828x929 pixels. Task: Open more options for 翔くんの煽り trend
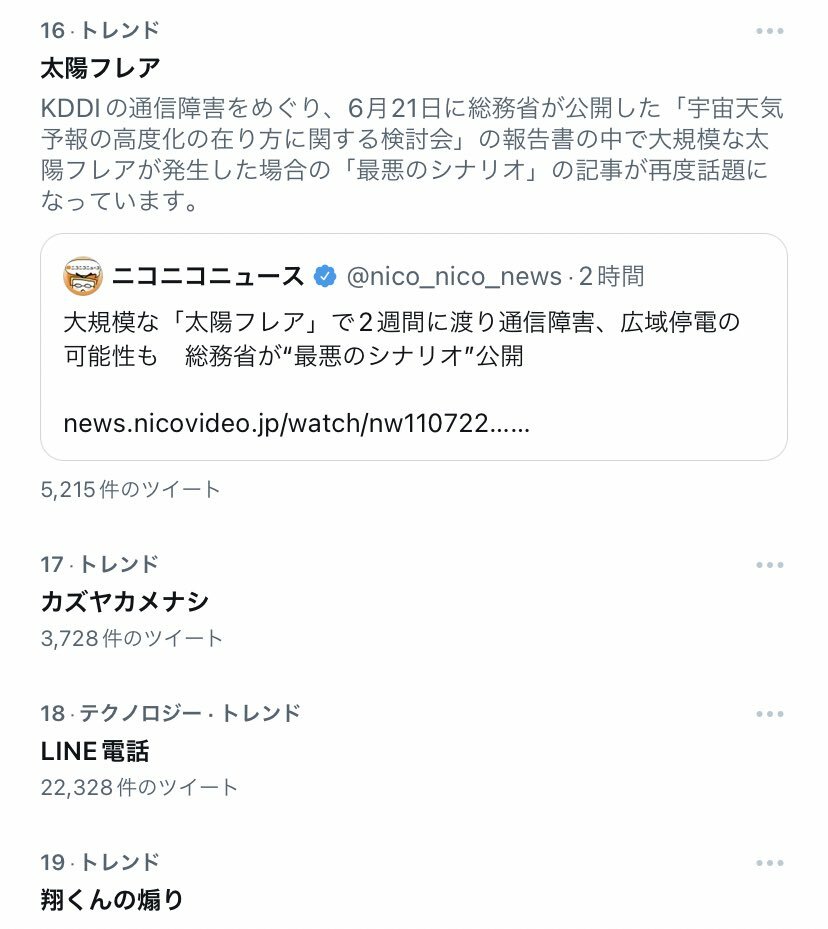[769, 863]
